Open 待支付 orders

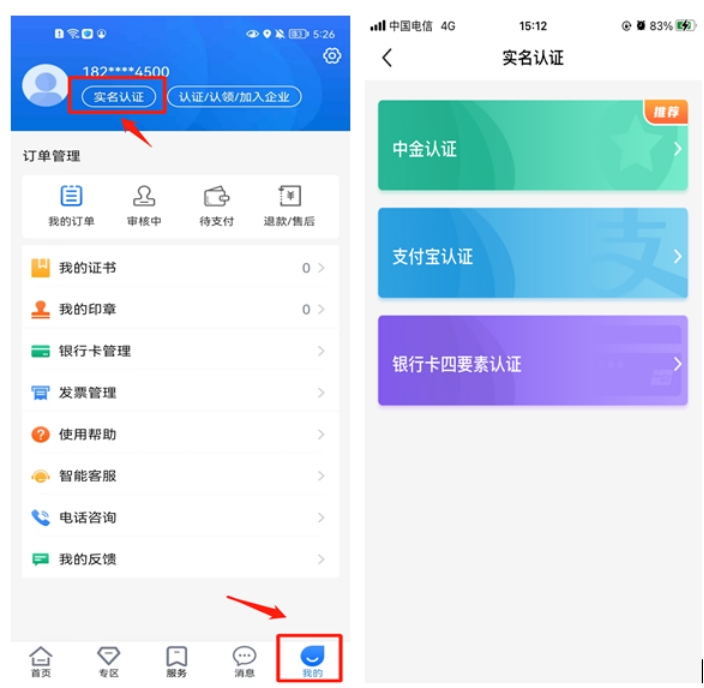coord(216,206)
